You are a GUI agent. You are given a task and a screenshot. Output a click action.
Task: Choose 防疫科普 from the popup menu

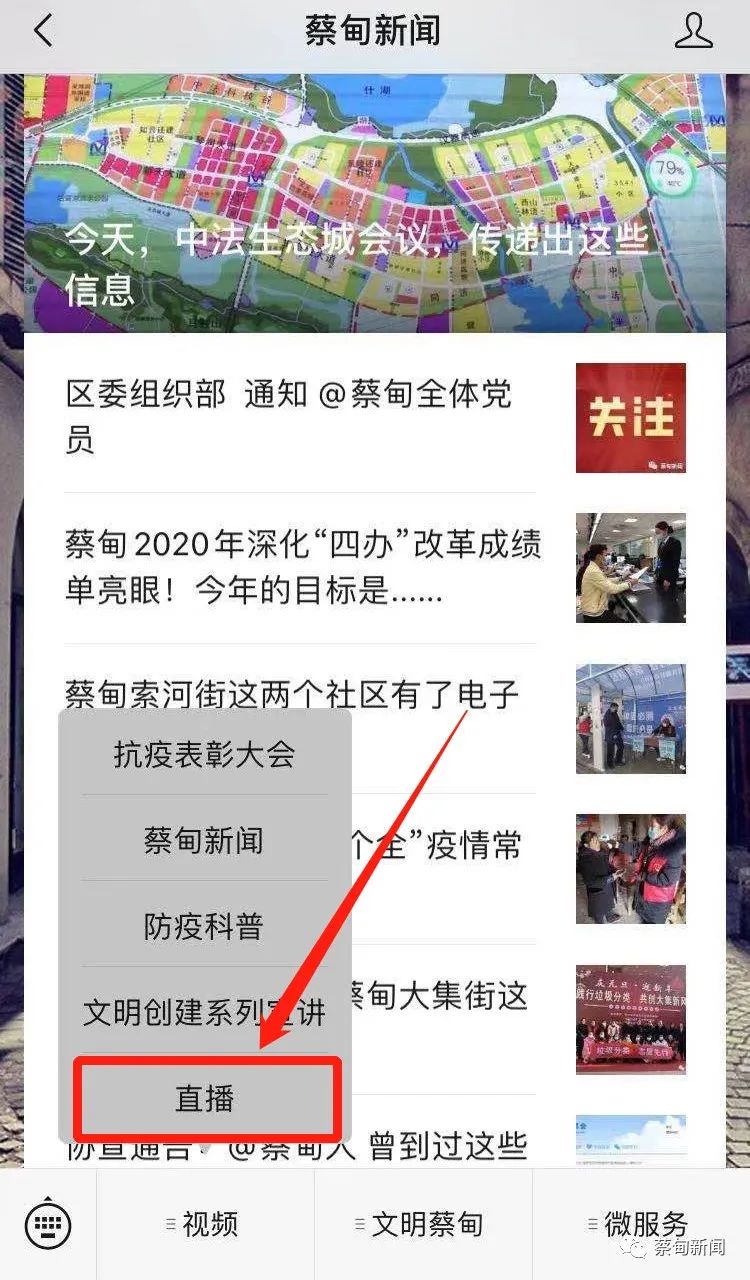205,926
